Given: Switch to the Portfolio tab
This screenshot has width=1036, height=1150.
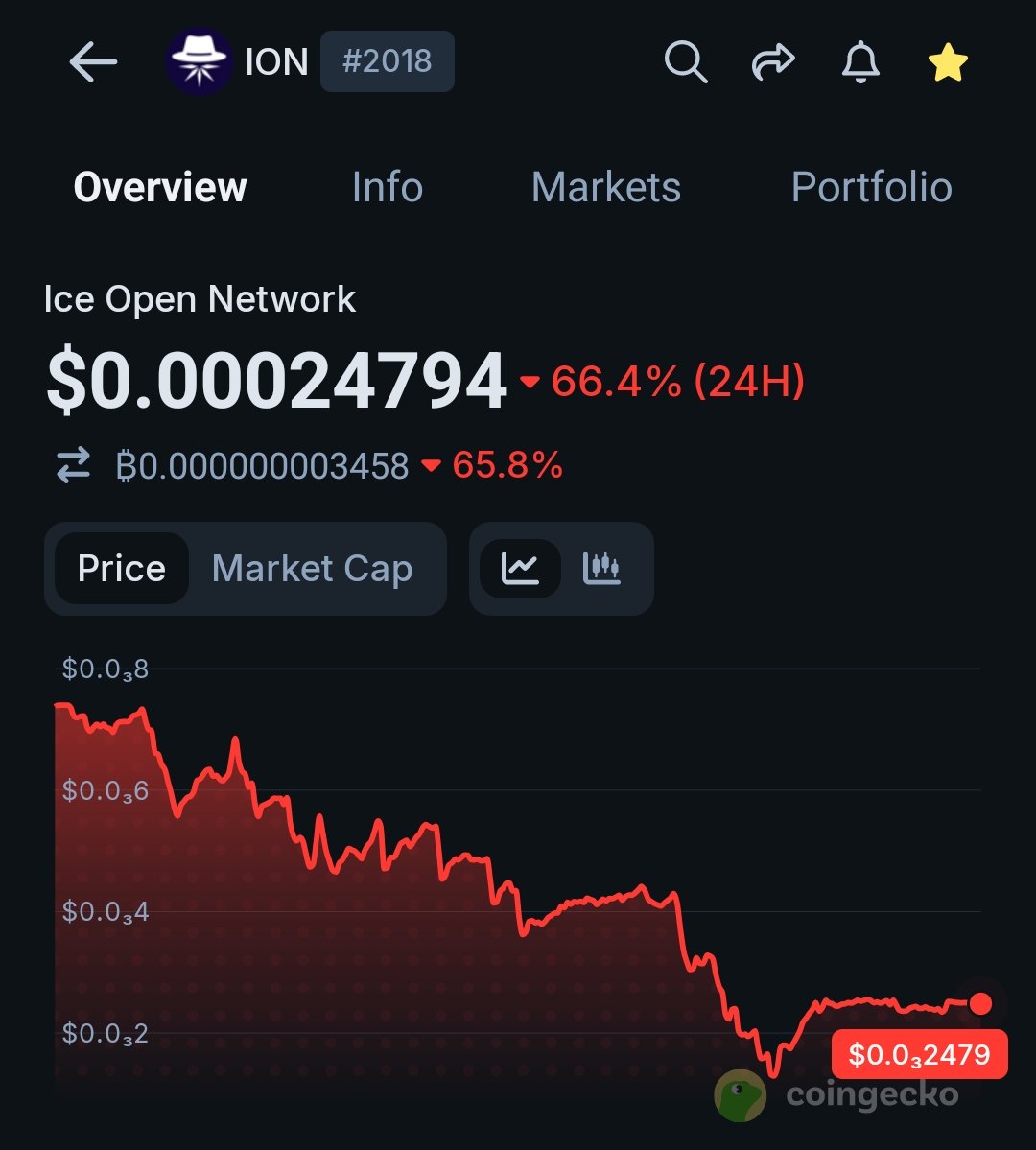Looking at the screenshot, I should [x=871, y=187].
